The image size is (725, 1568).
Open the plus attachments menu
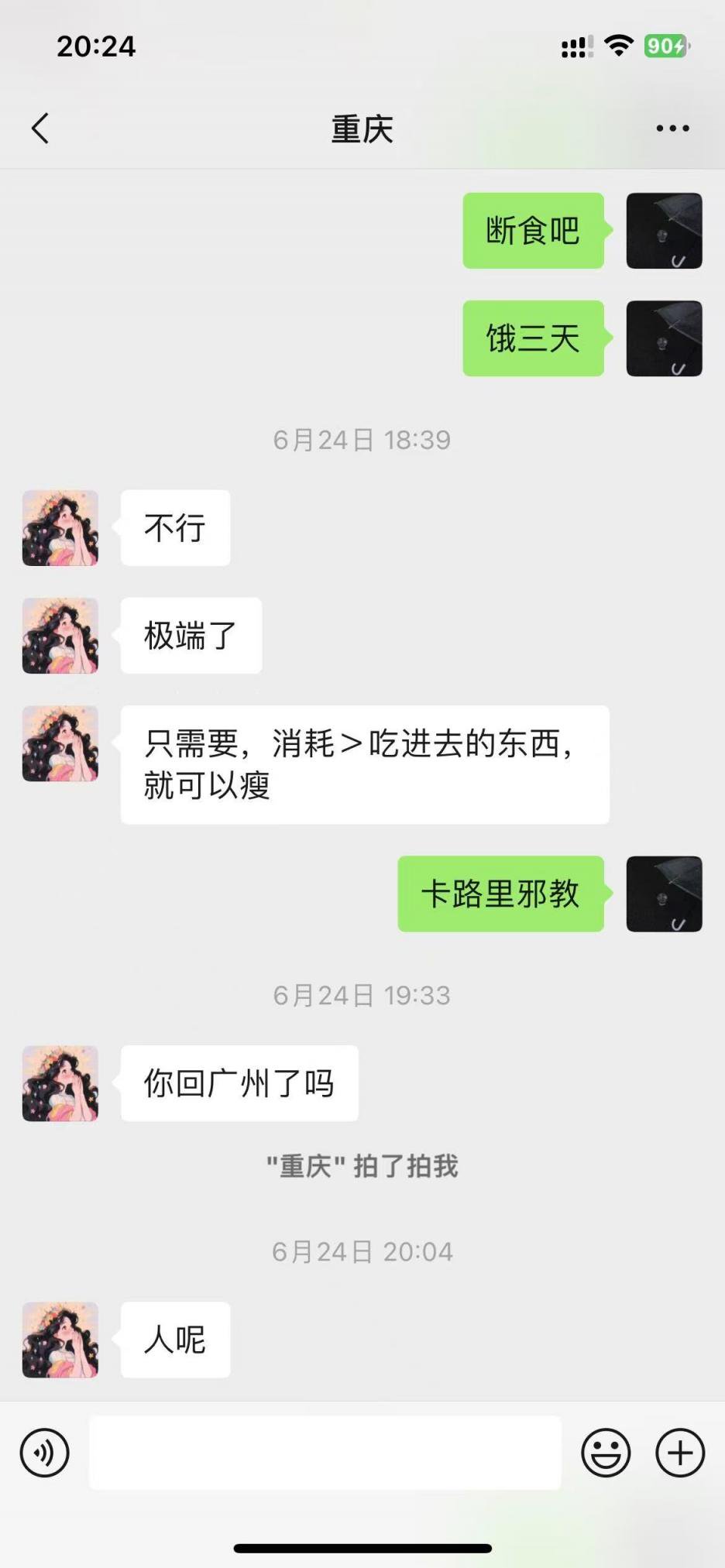pyautogui.click(x=680, y=1453)
